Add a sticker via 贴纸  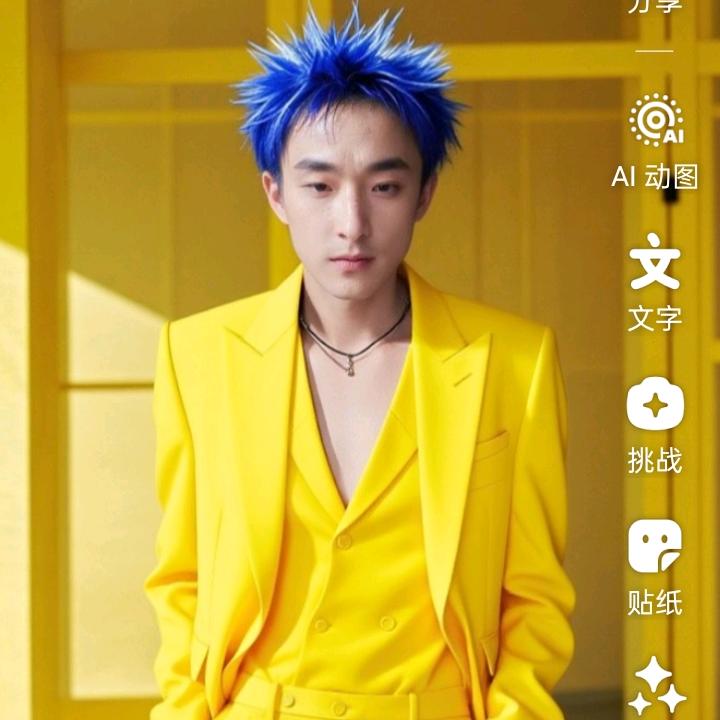click(x=655, y=546)
